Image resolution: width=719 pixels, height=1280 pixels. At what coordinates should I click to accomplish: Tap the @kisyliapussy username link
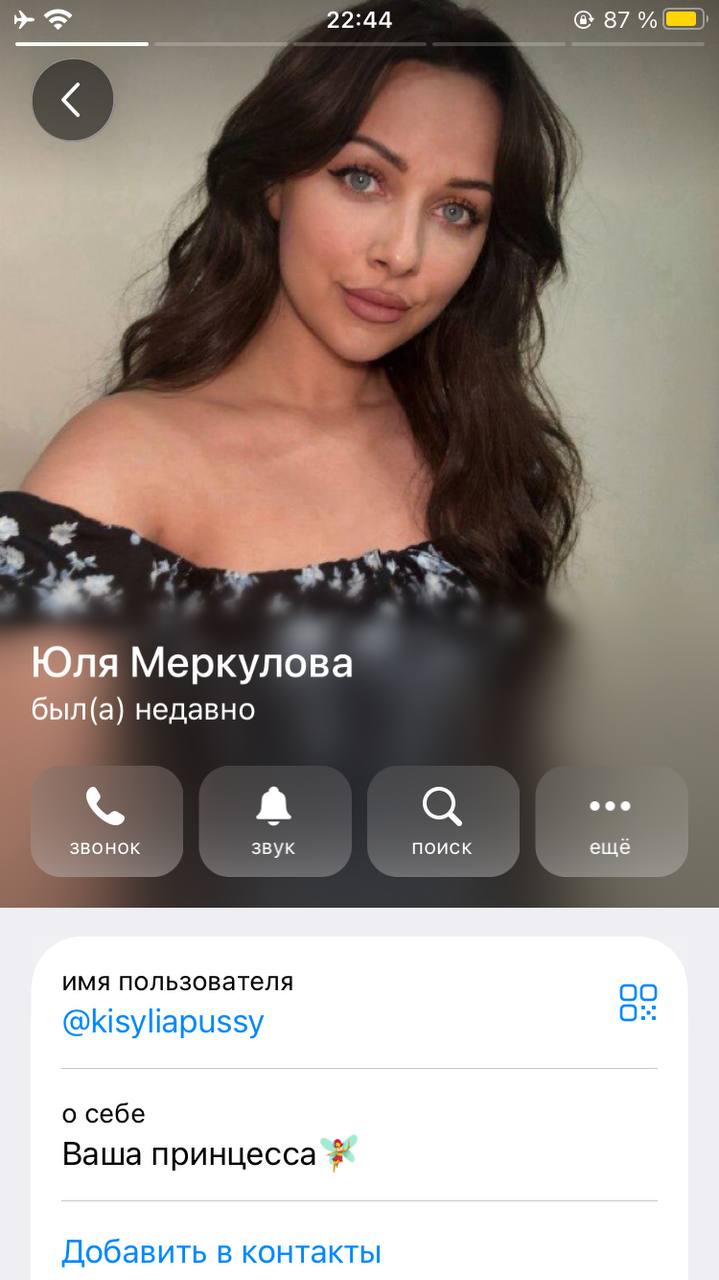pos(163,1022)
